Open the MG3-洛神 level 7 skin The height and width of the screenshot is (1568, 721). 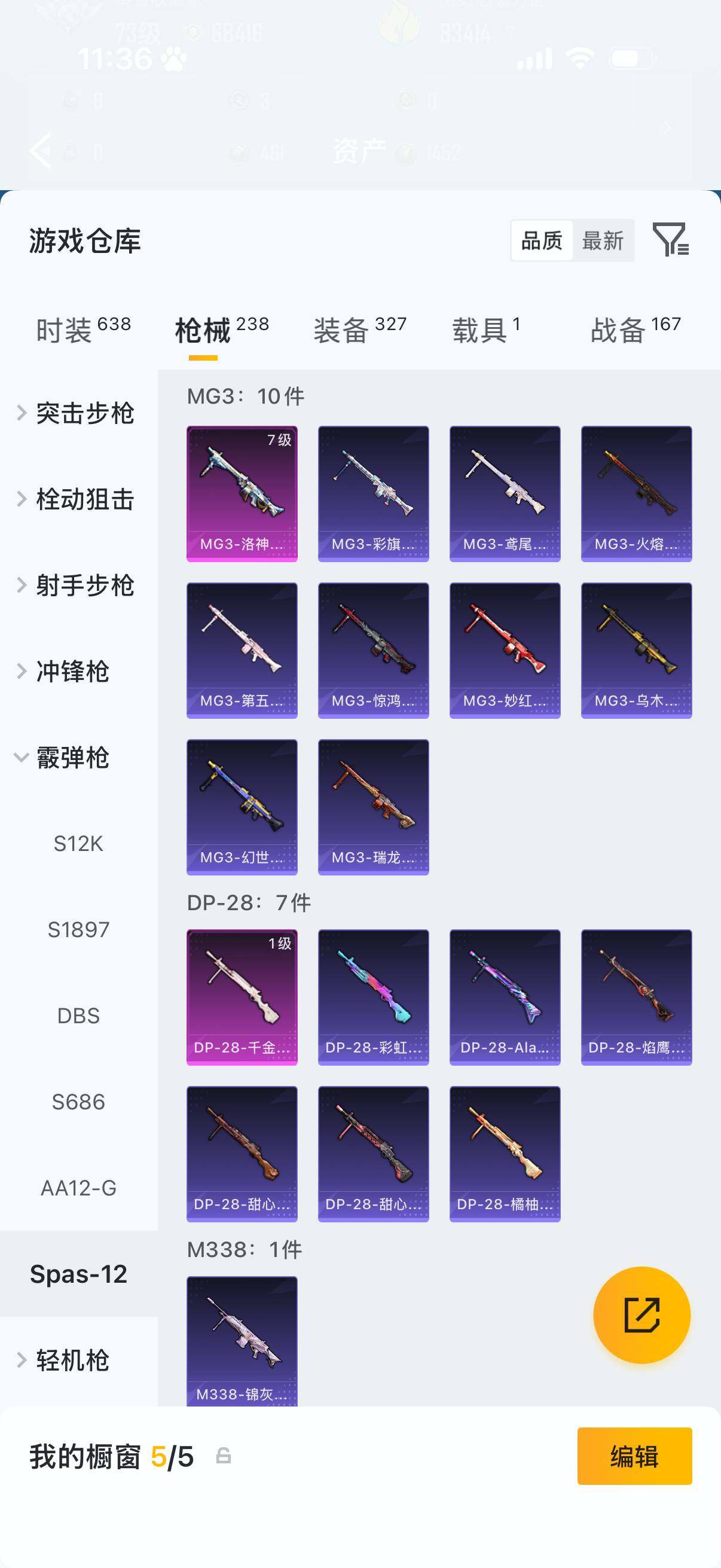(242, 493)
